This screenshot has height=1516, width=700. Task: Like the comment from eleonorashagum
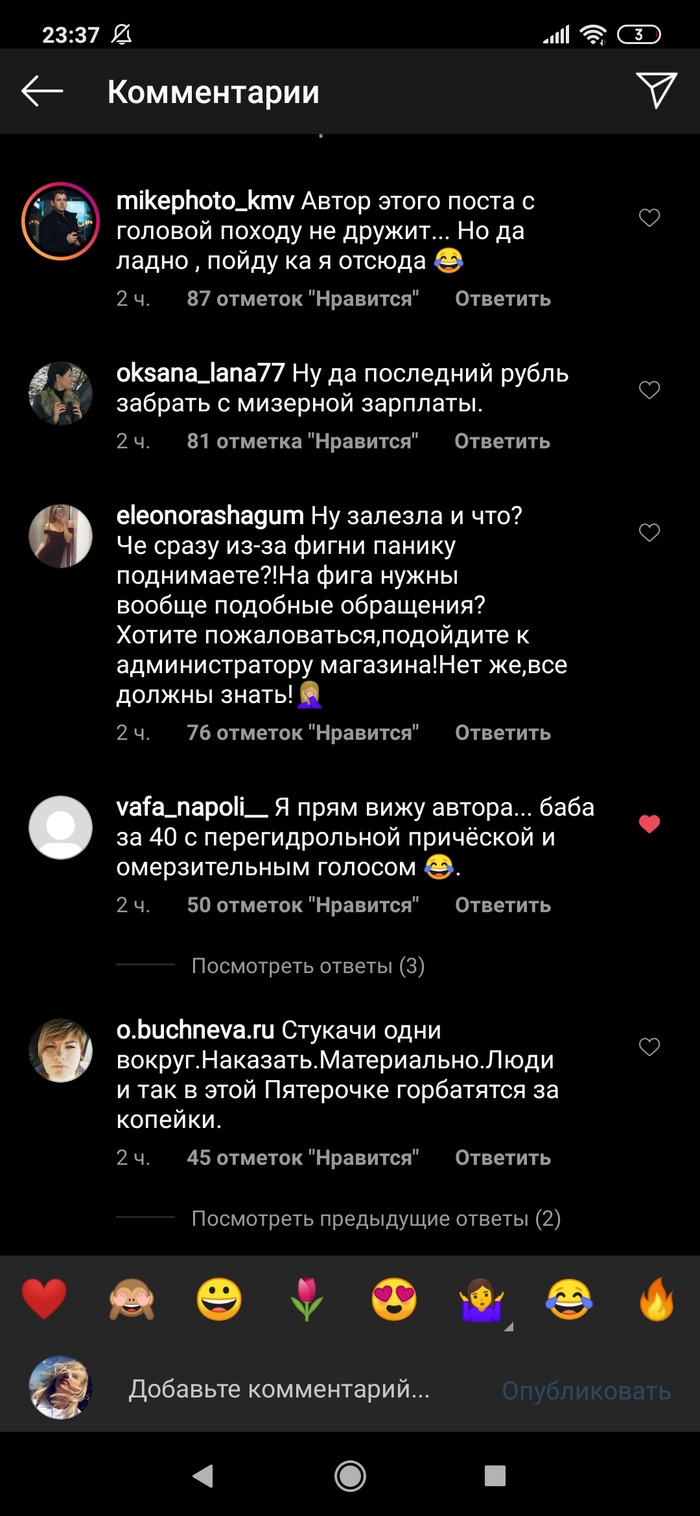click(x=650, y=533)
